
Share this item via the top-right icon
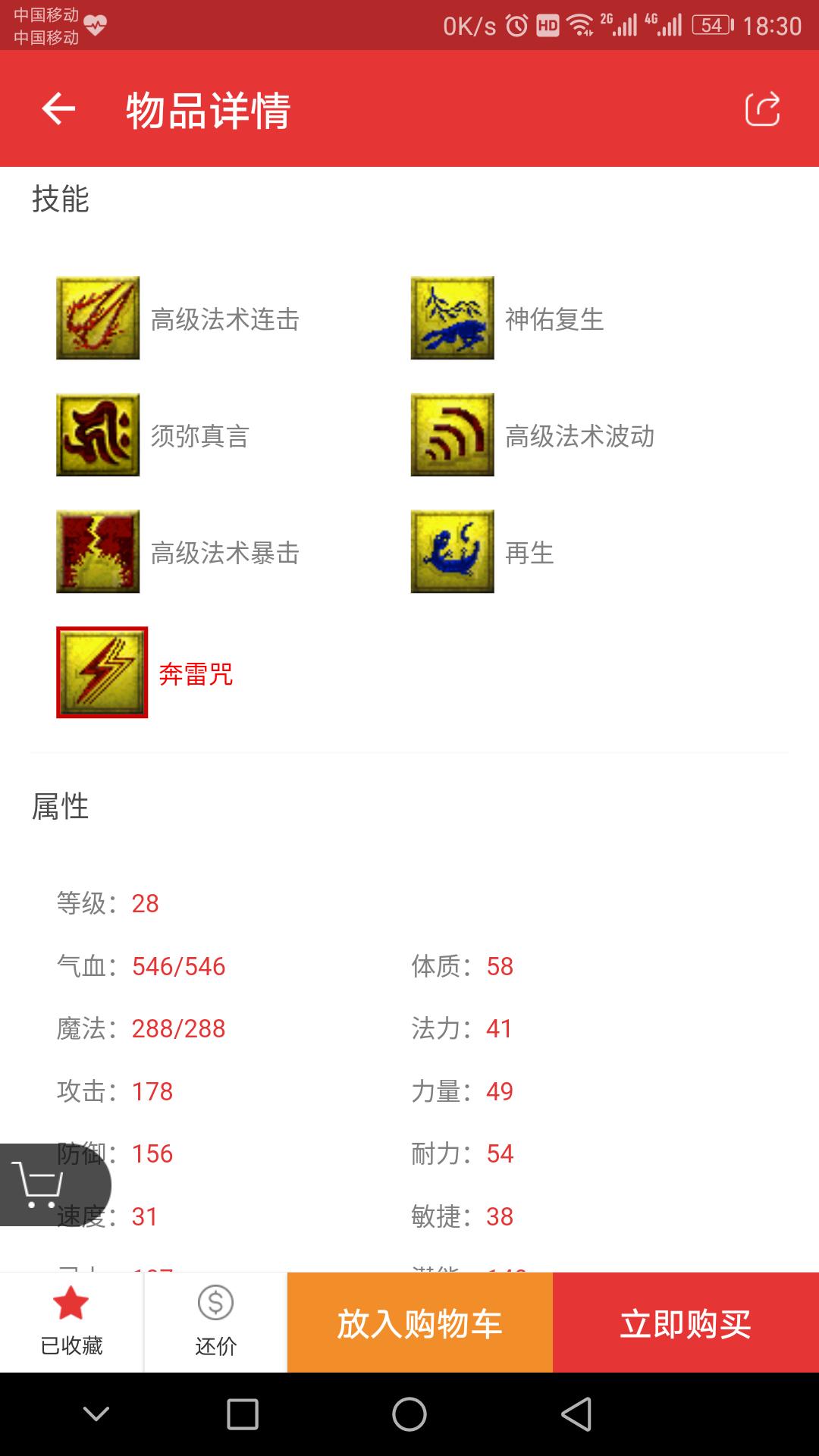coord(762,109)
